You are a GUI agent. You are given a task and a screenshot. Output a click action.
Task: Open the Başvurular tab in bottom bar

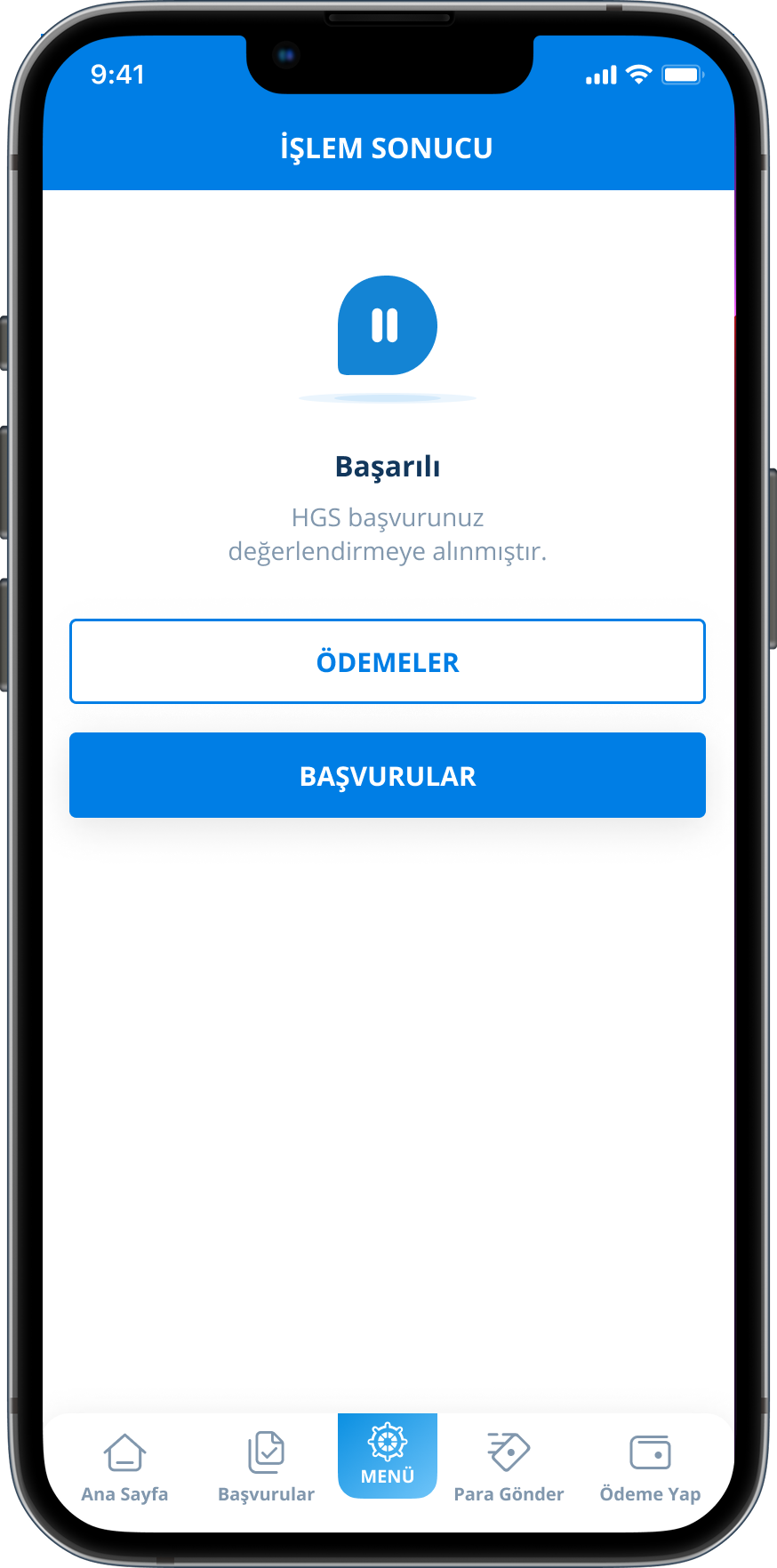point(266,1468)
